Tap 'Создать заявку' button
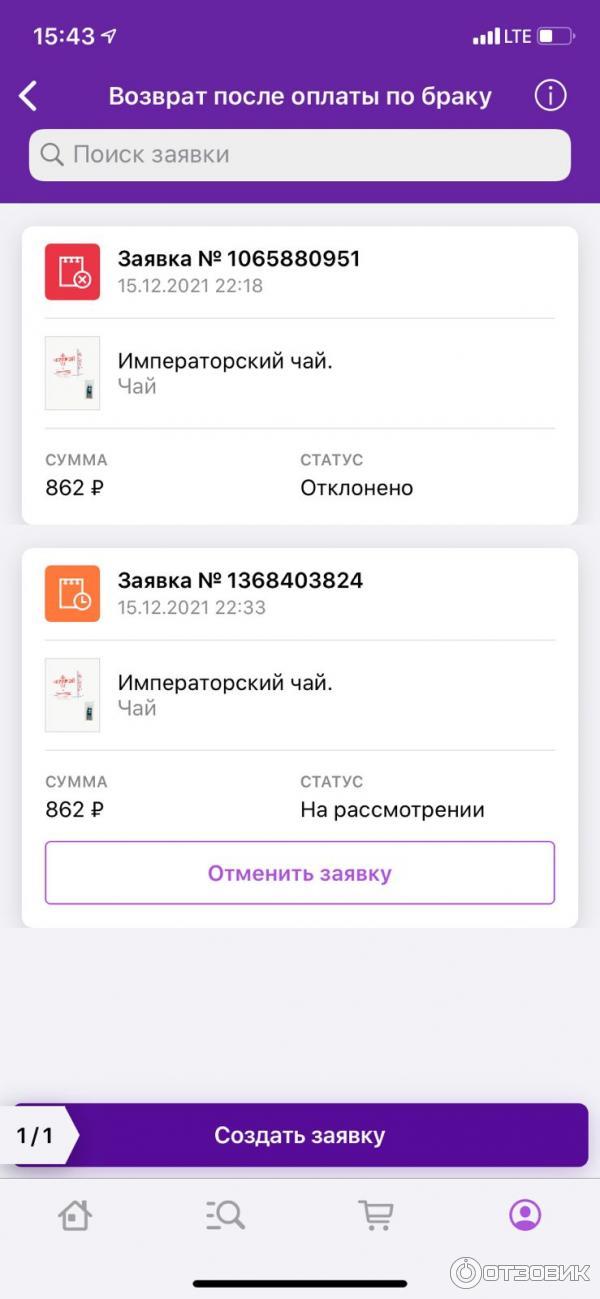 tap(300, 1135)
